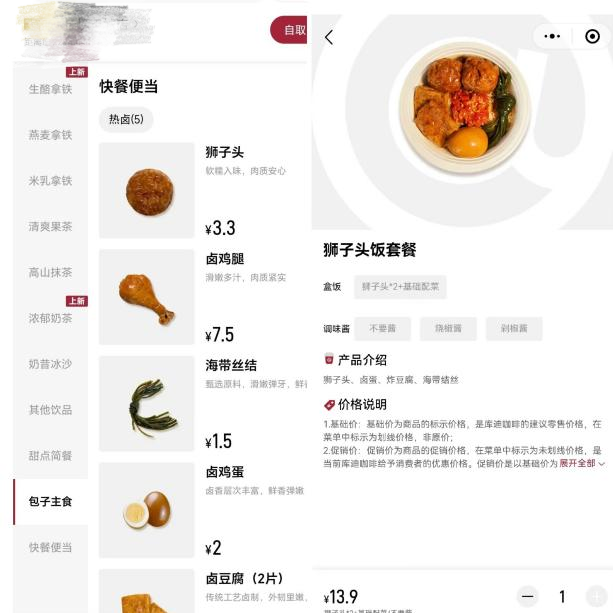This screenshot has height=613, width=613.
Task: Open the 清爽果茶 category
Action: pos(50,227)
